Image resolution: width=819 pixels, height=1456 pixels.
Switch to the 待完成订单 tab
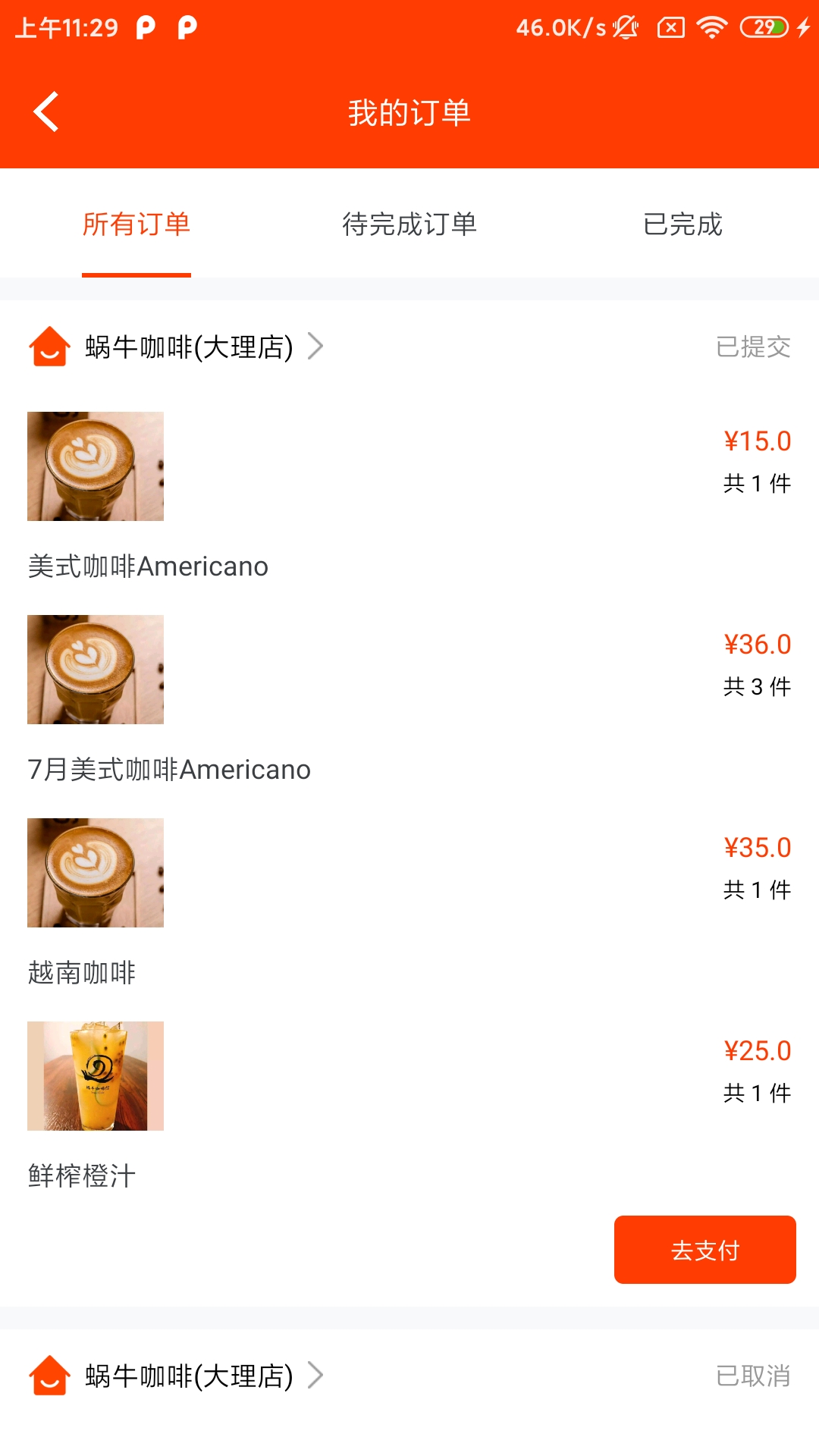409,224
